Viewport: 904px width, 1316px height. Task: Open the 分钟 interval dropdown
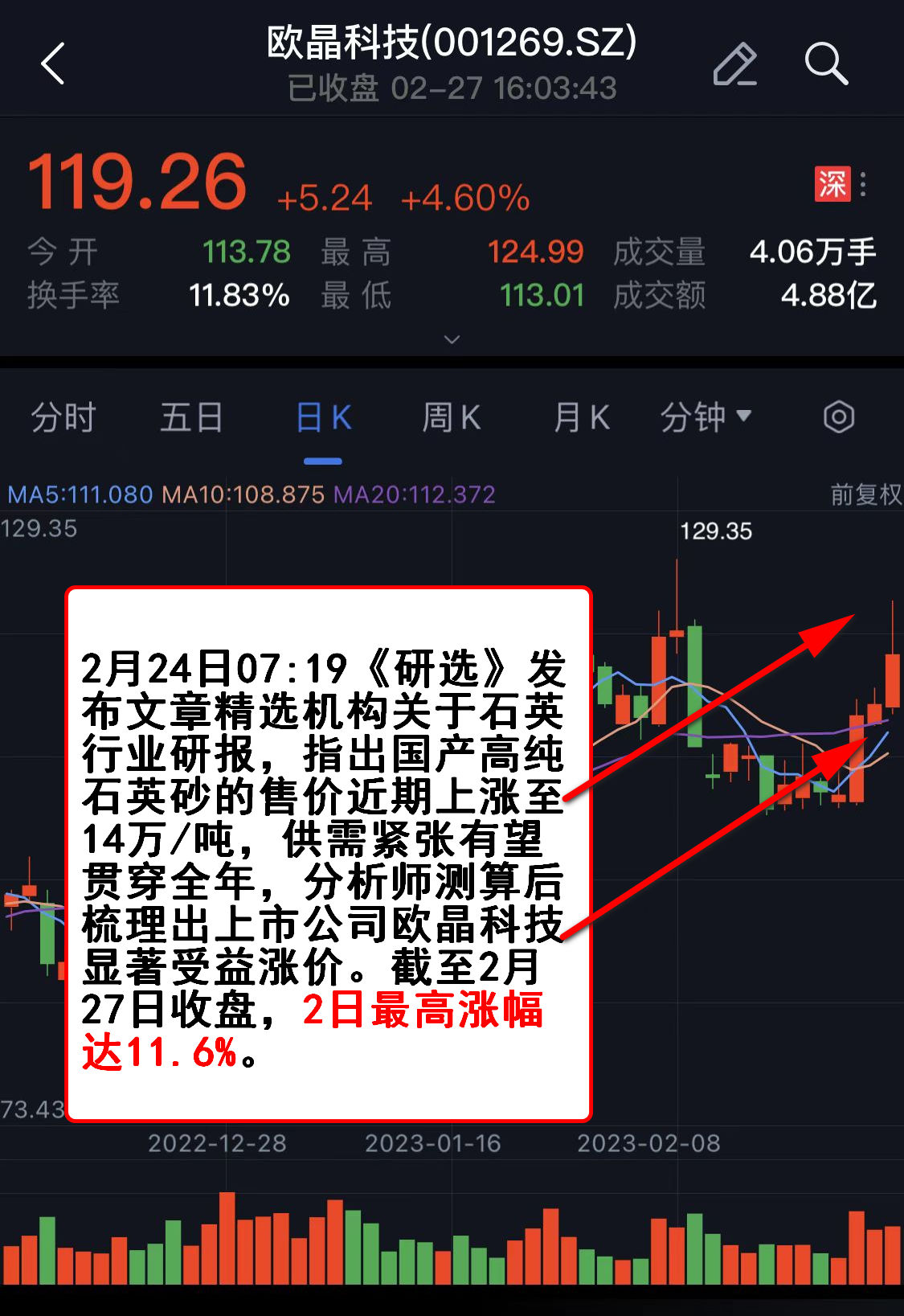click(x=706, y=418)
